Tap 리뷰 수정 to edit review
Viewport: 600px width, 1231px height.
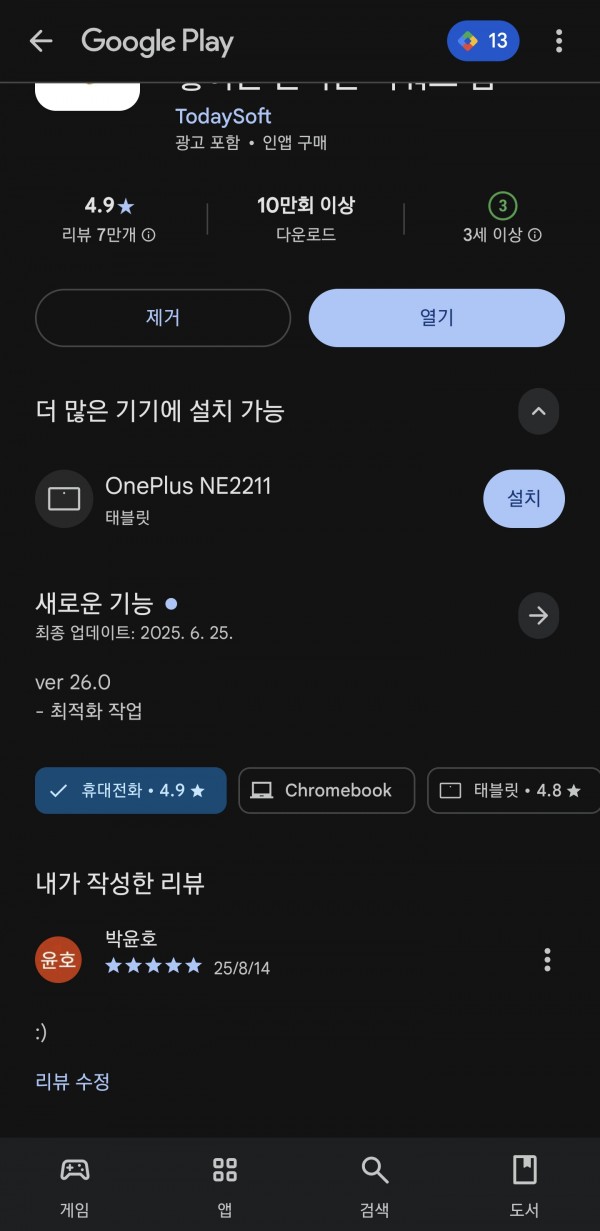[73, 1081]
